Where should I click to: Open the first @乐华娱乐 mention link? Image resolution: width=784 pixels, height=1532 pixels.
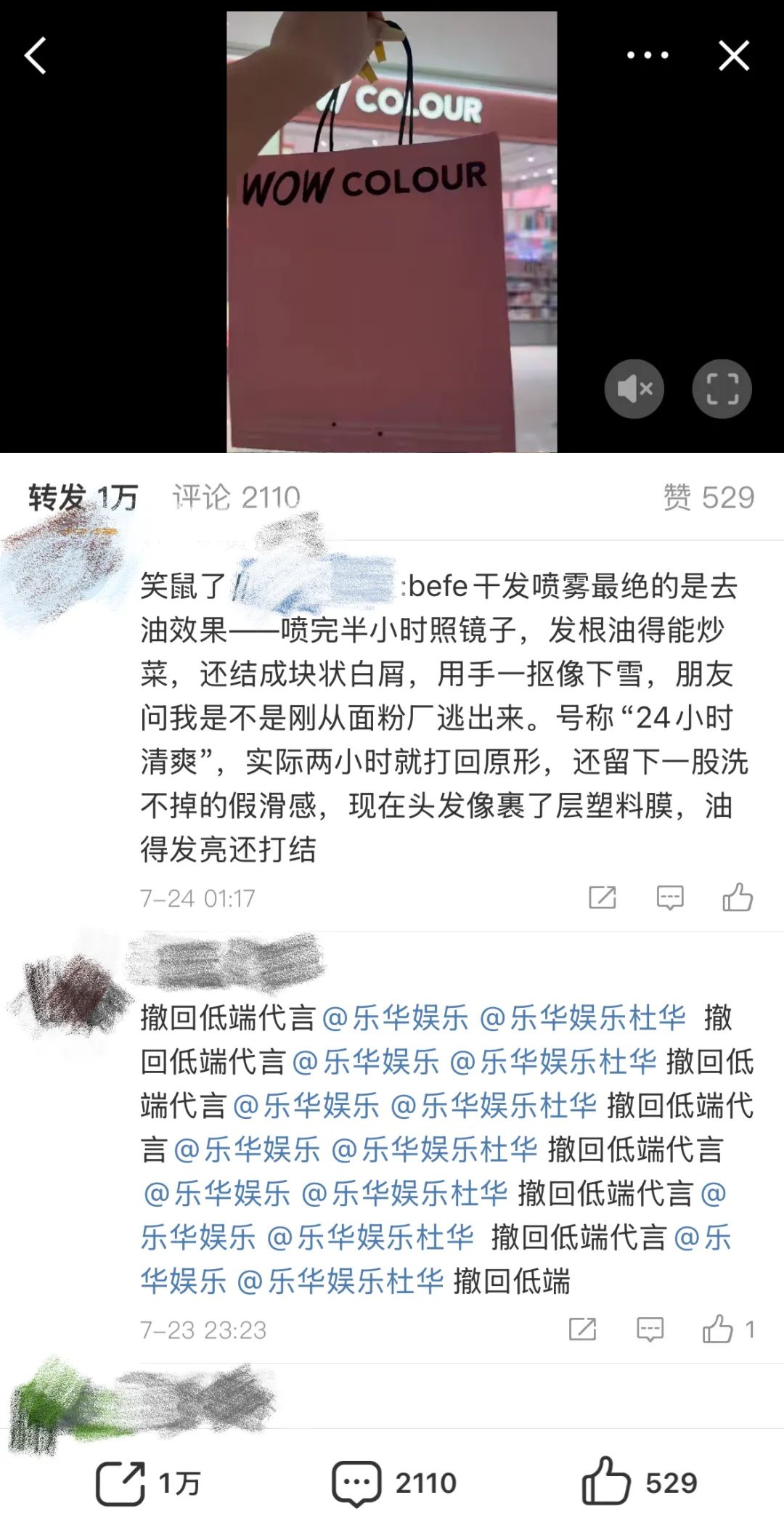[395, 1018]
